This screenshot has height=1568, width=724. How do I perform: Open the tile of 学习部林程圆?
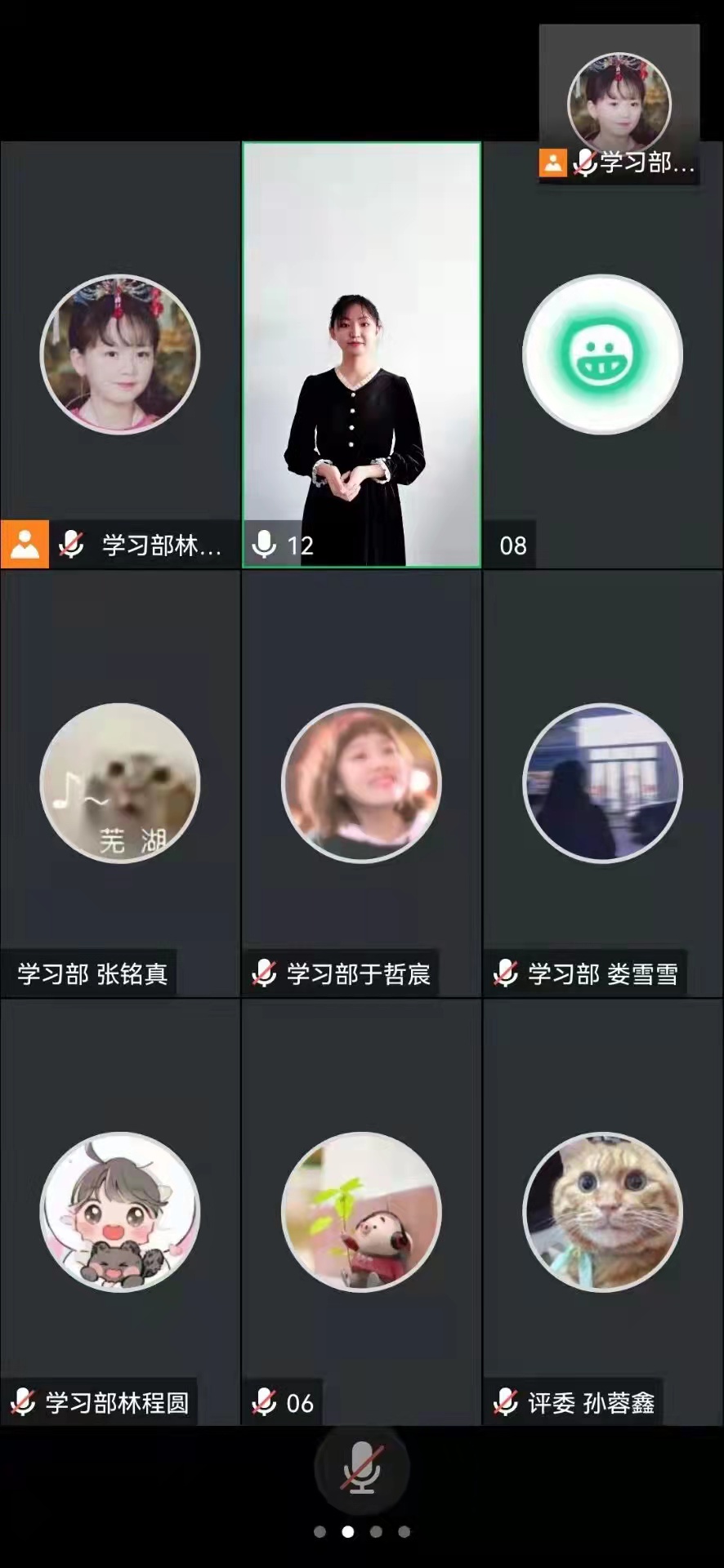120,1212
